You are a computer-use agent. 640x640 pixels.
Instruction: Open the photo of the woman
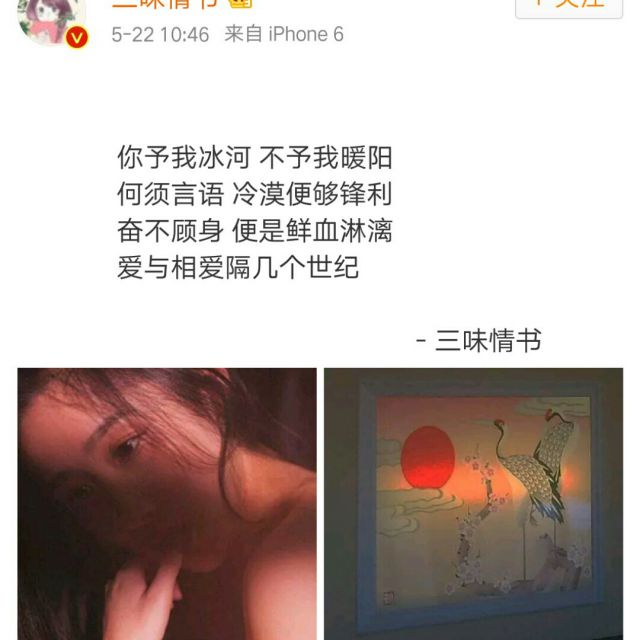tap(167, 503)
